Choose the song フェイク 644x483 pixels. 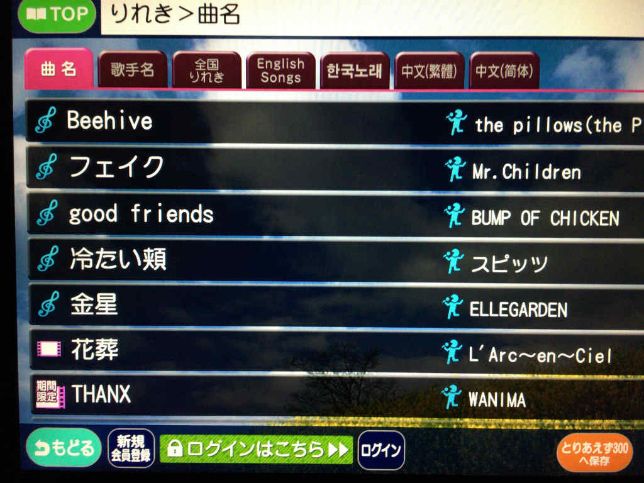115,167
